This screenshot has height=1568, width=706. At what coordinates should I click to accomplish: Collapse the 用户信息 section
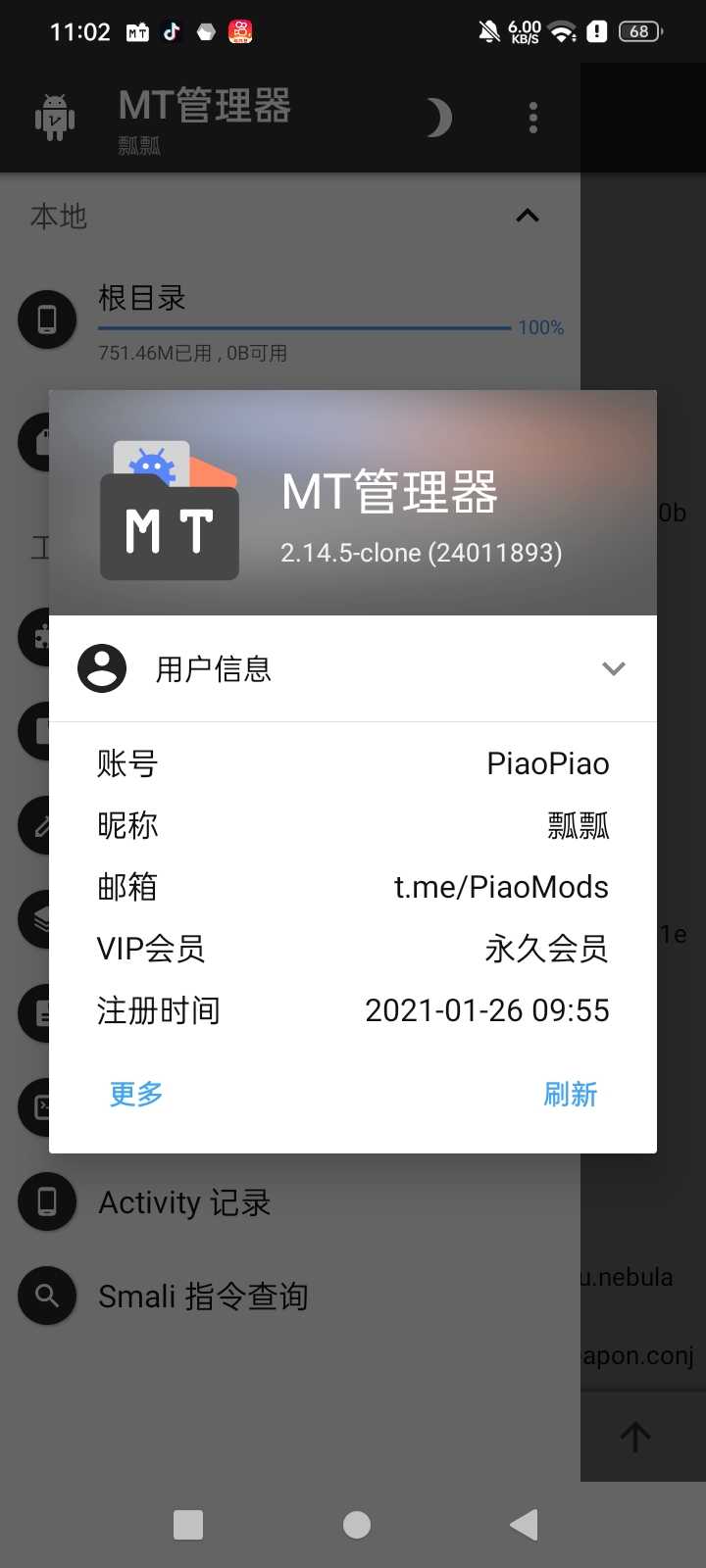pyautogui.click(x=613, y=669)
